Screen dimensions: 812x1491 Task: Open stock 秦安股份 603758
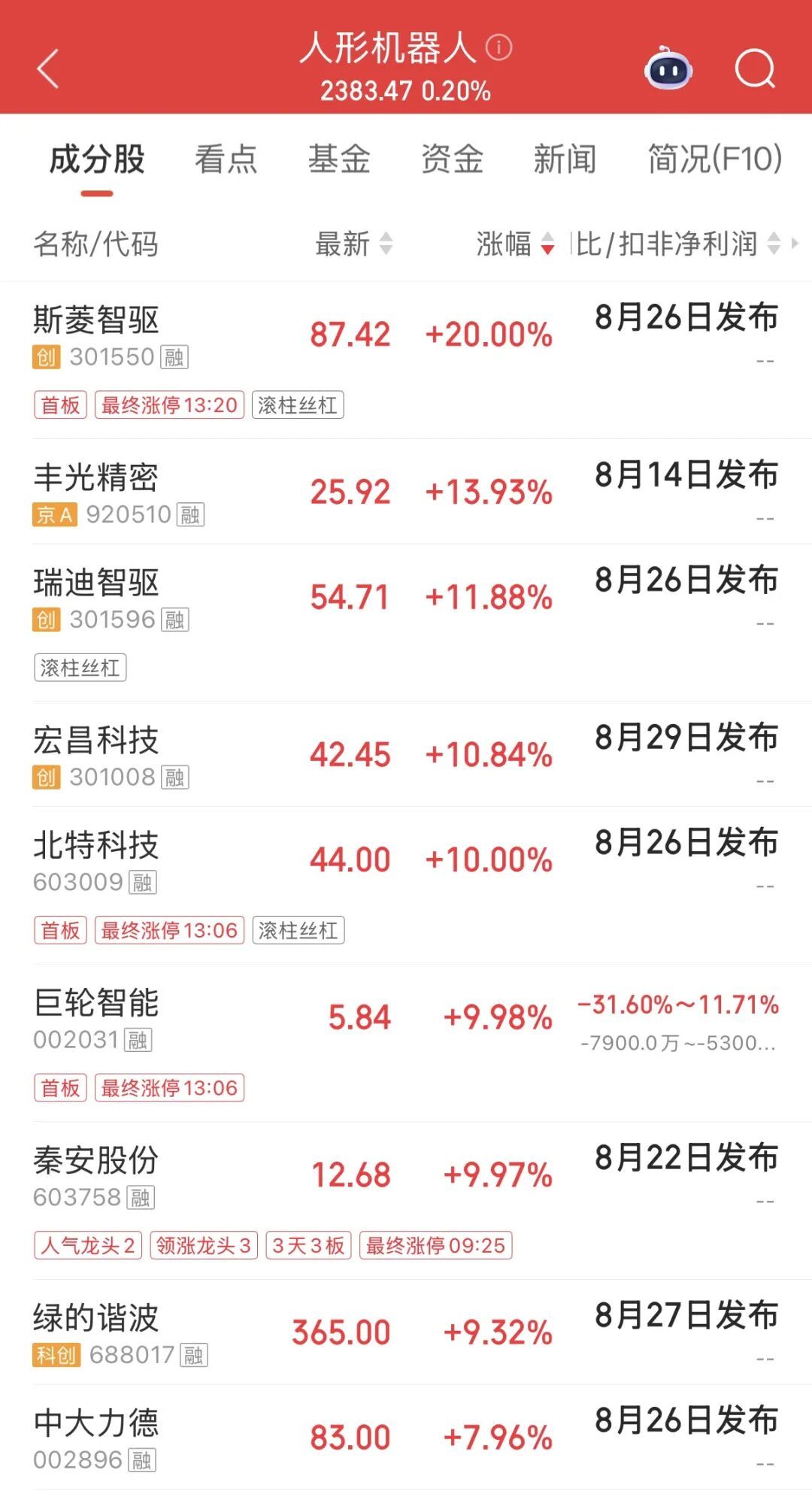coord(406,1200)
